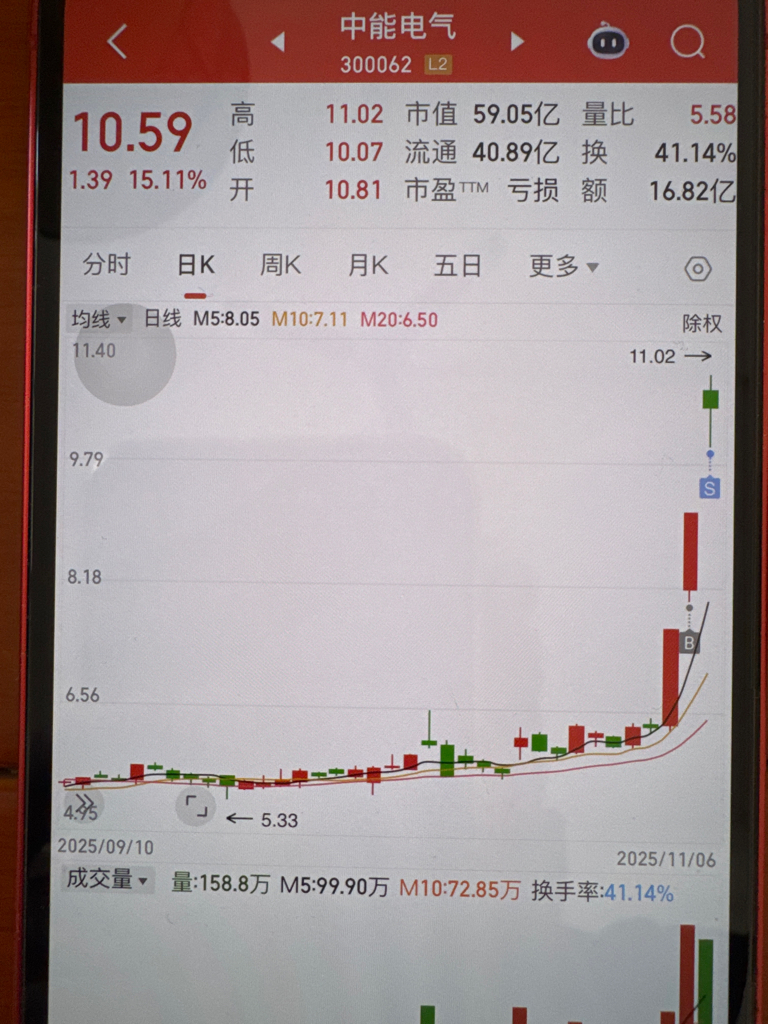The width and height of the screenshot is (768, 1024).
Task: Open the 均线 moving average dropdown
Action: pyautogui.click(x=97, y=319)
